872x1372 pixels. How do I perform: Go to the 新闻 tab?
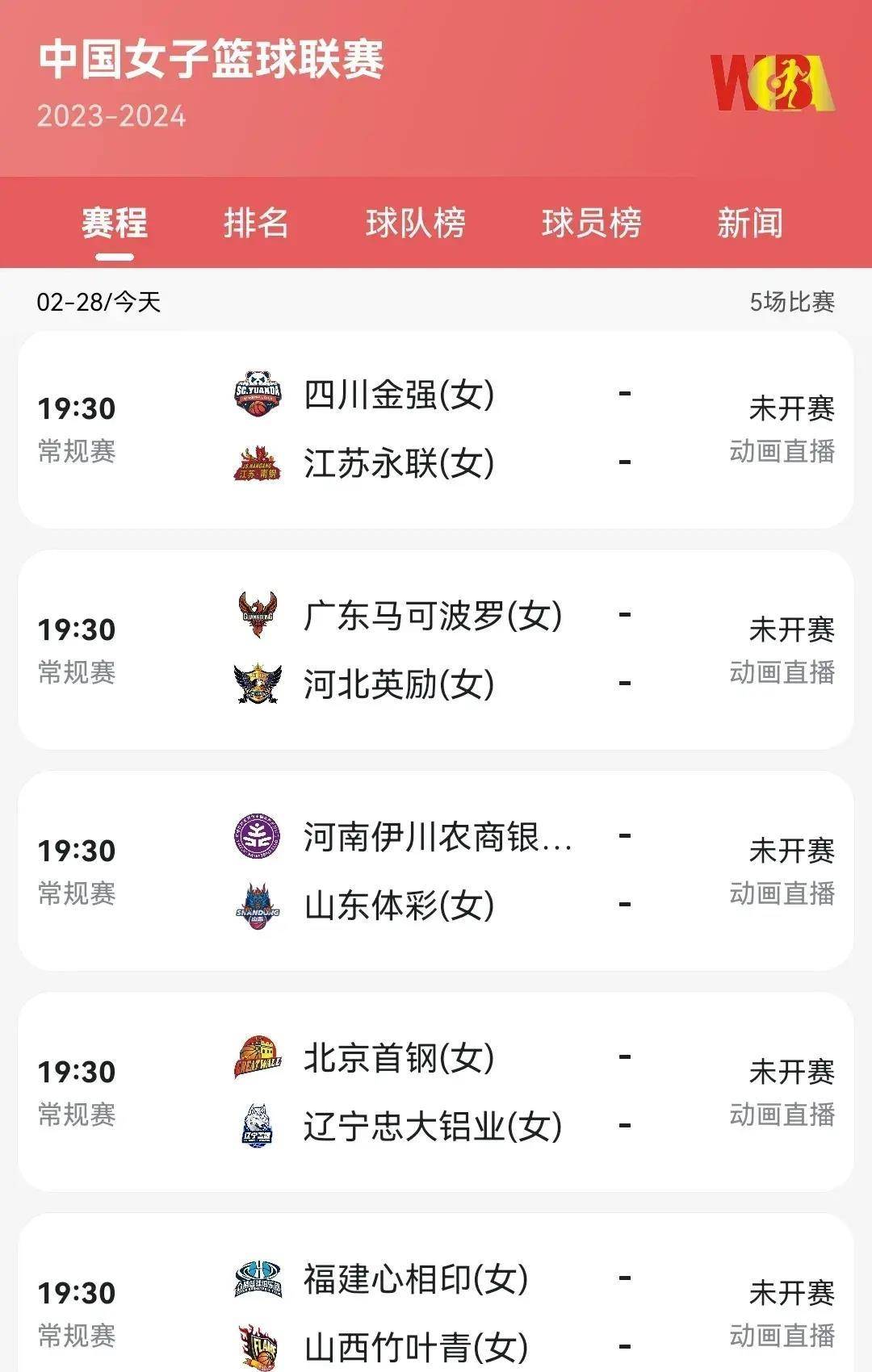point(749,223)
